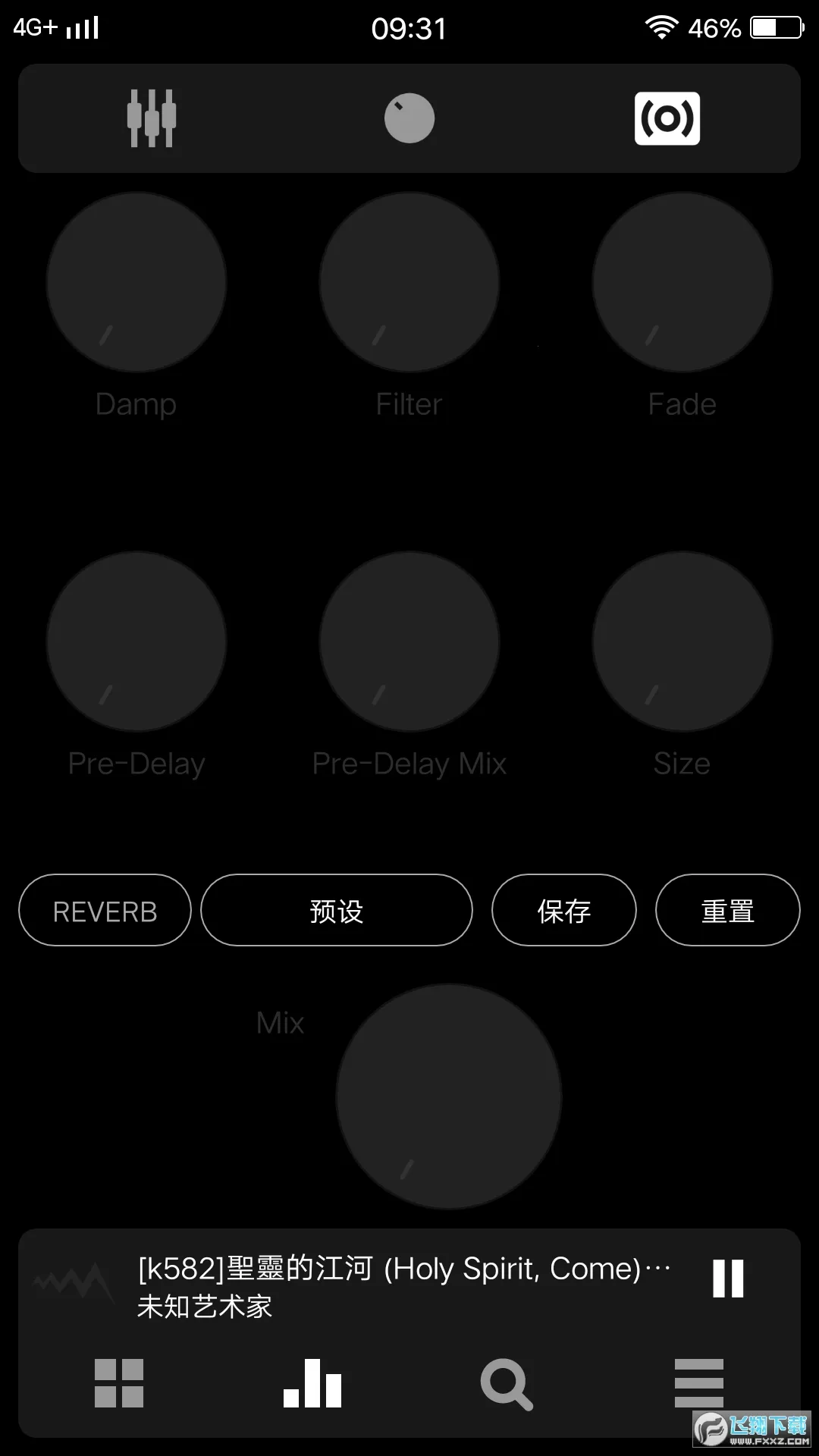Image resolution: width=819 pixels, height=1456 pixels.
Task: Toggle the REVERB effect on
Action: pos(104,910)
